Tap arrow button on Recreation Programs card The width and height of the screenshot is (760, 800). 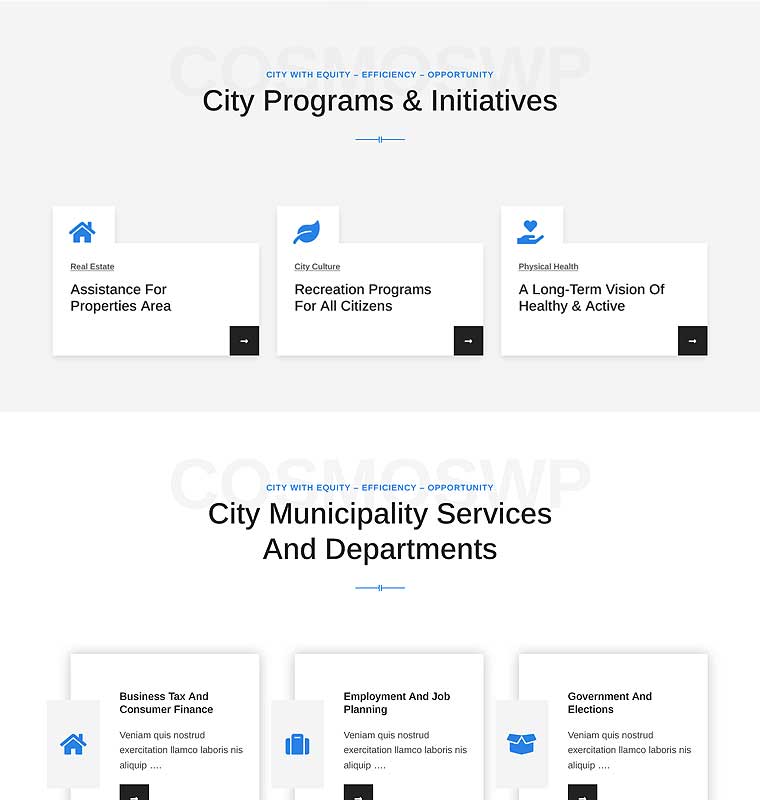point(468,340)
